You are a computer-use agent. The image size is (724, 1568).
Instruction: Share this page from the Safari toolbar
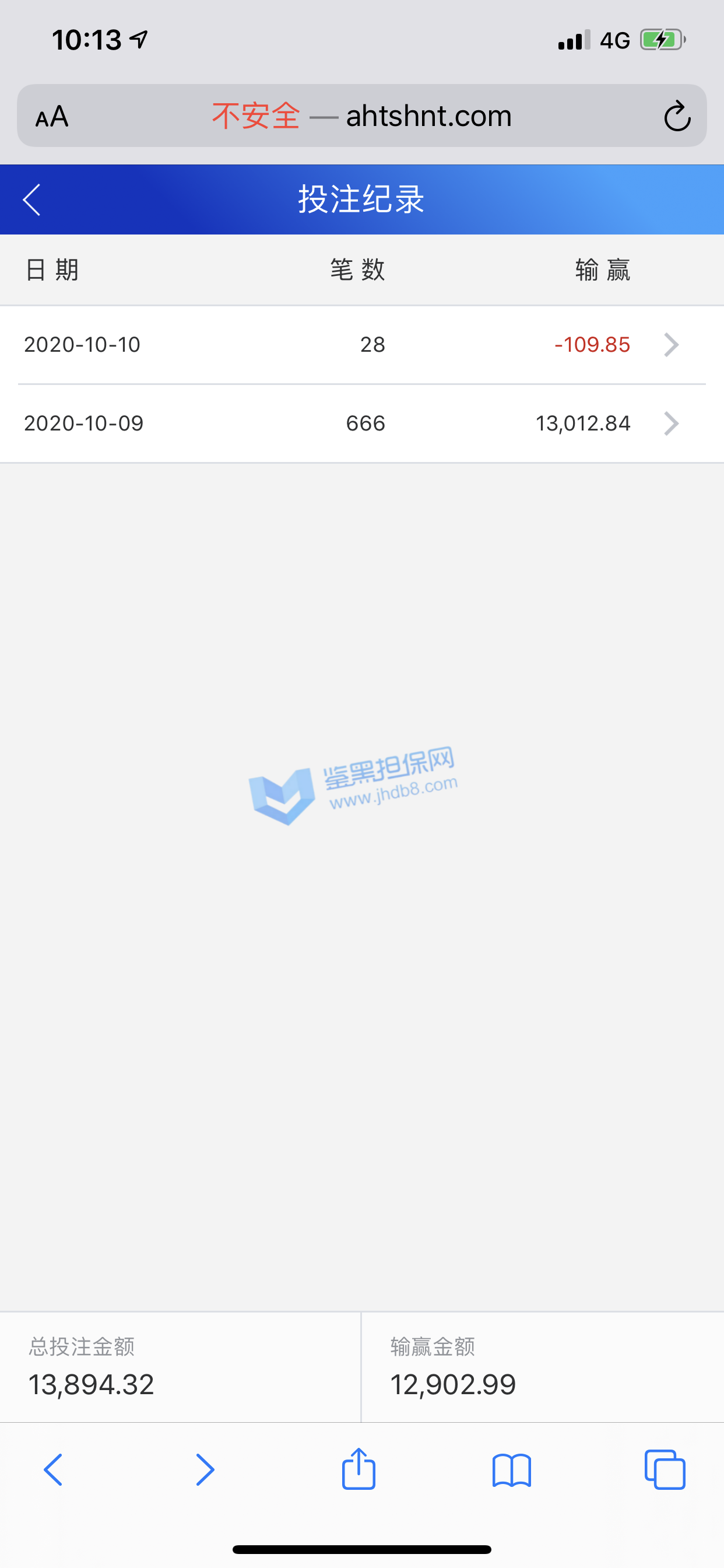pos(359,1469)
